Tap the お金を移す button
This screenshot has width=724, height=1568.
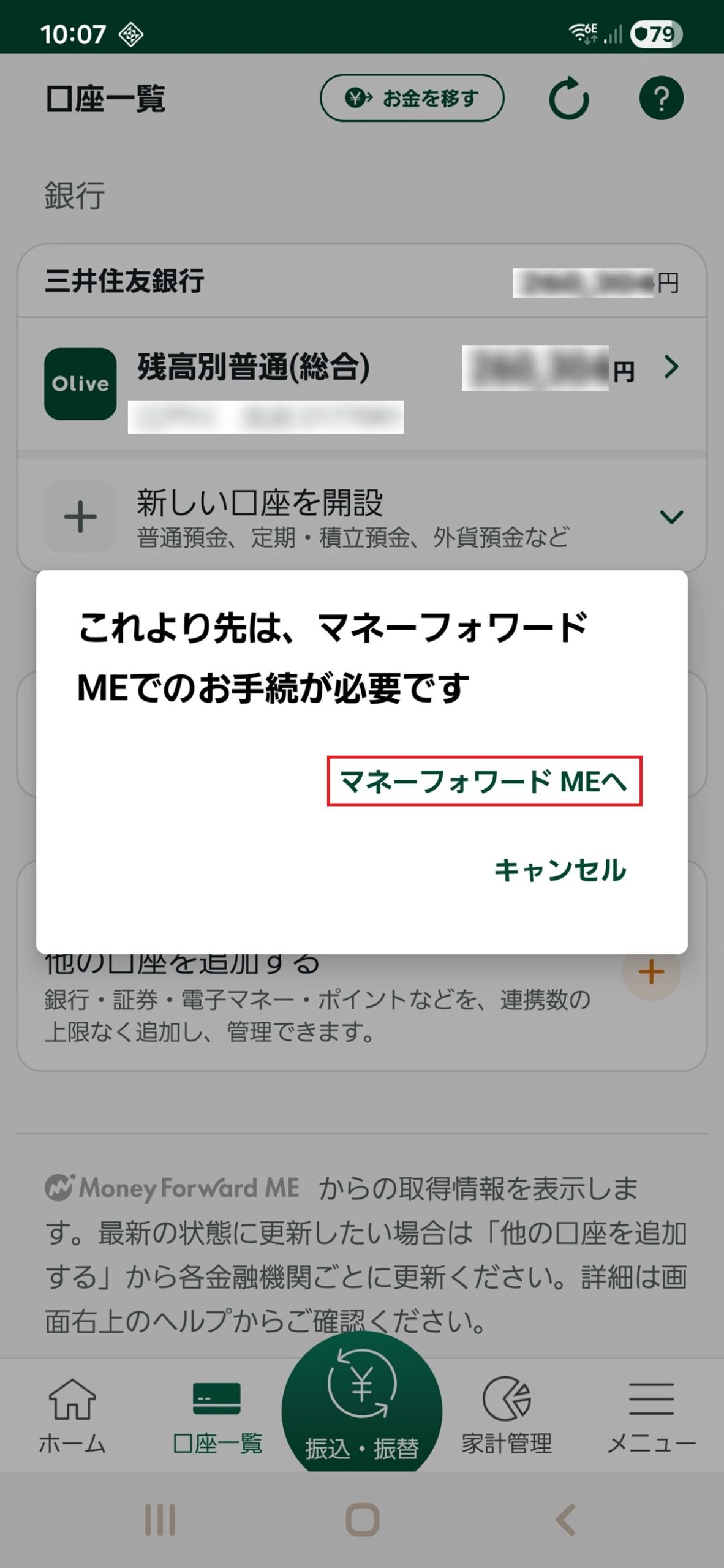(x=412, y=98)
